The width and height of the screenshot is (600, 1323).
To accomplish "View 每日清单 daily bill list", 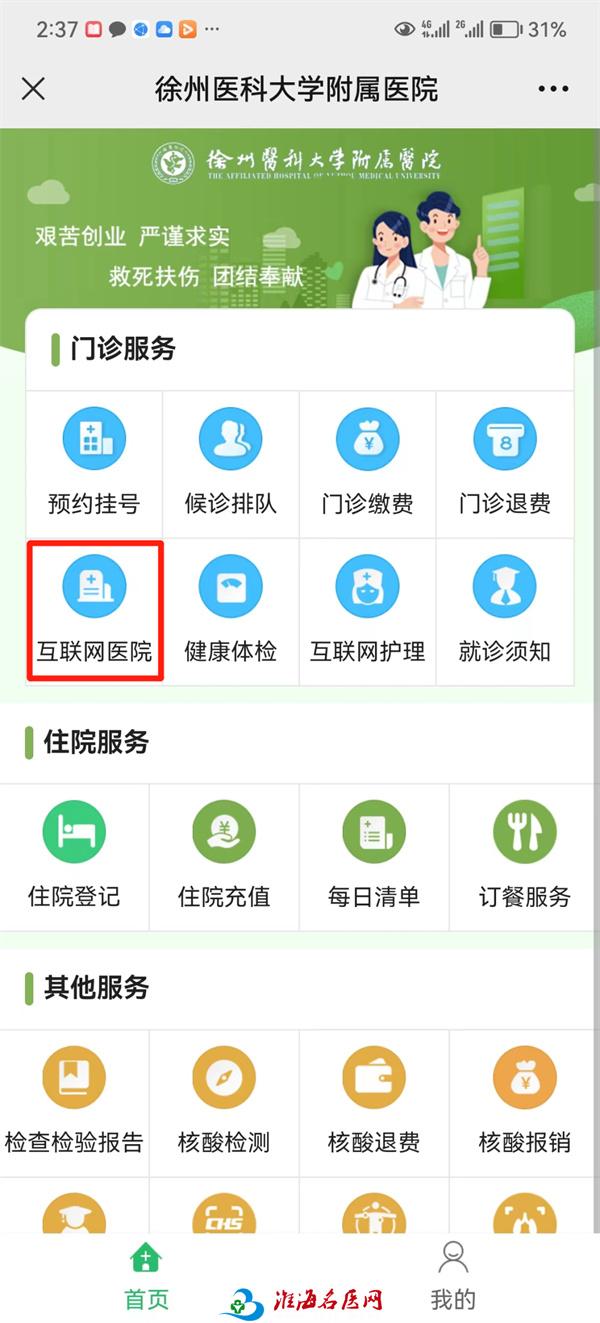I will (x=374, y=856).
